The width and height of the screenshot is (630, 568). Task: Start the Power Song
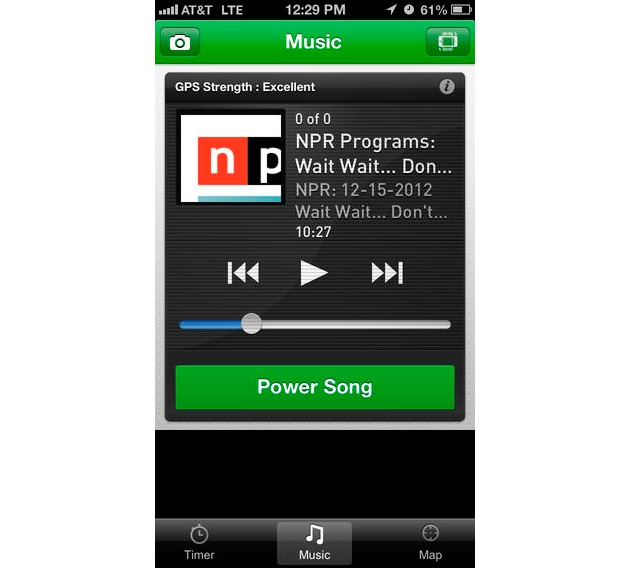315,387
